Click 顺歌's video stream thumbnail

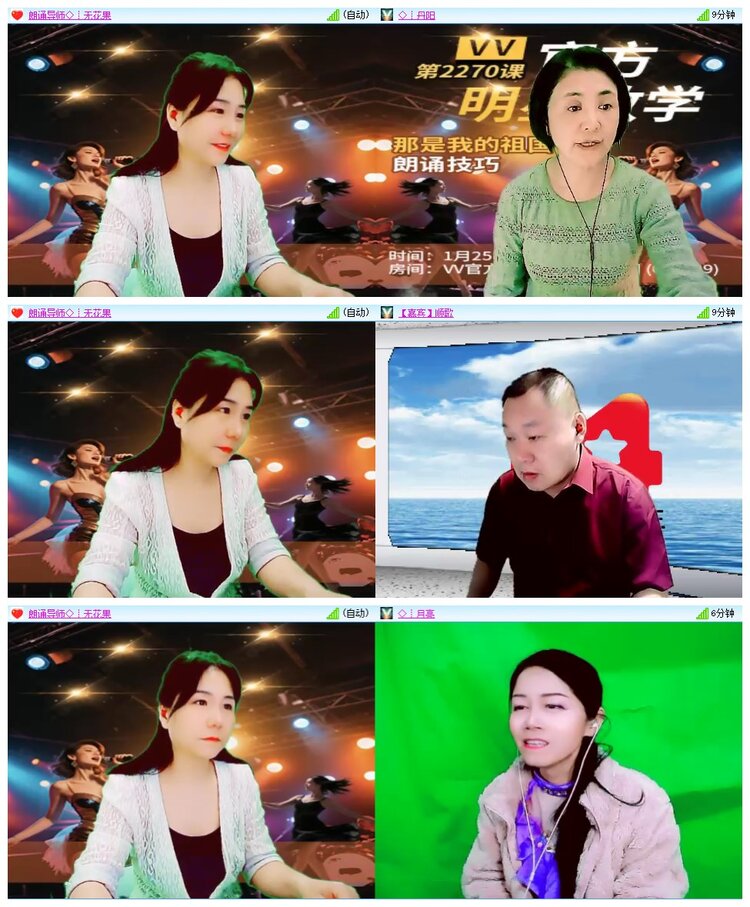[x=560, y=462]
